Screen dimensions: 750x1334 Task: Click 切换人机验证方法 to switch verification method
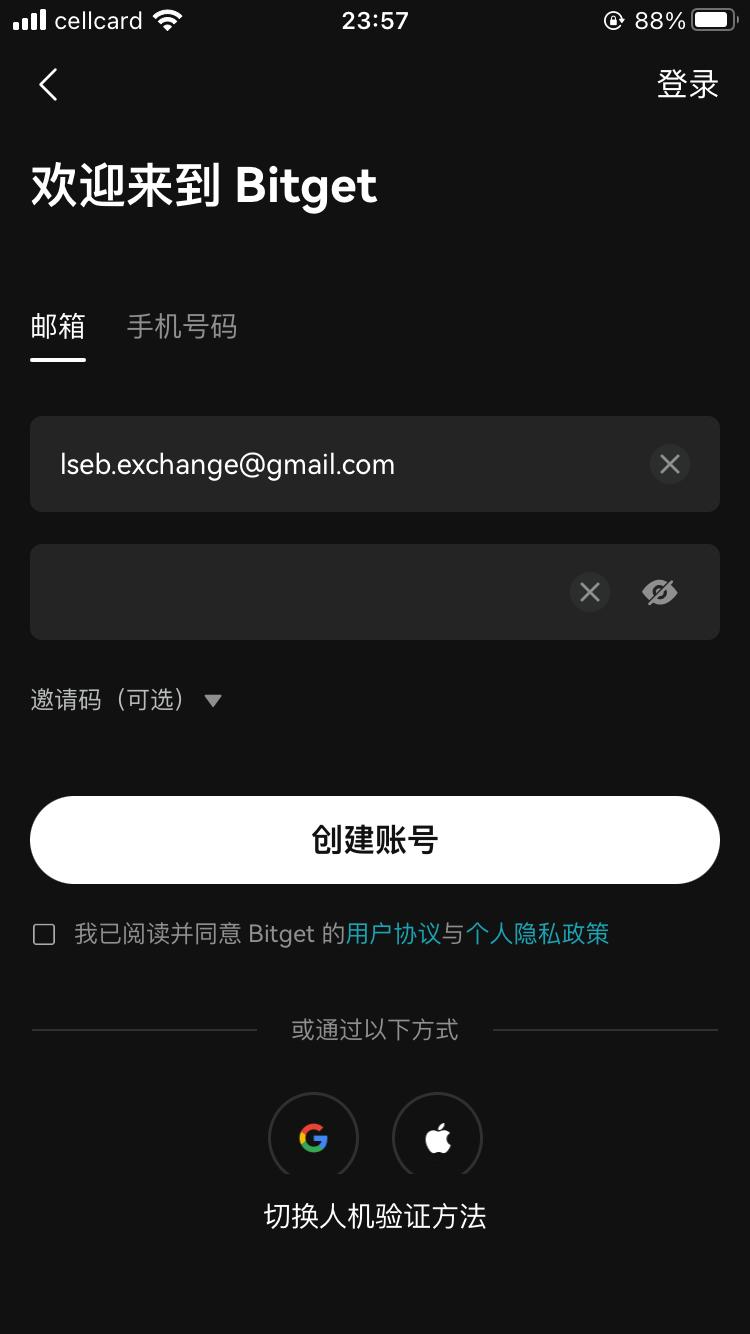tap(374, 1217)
